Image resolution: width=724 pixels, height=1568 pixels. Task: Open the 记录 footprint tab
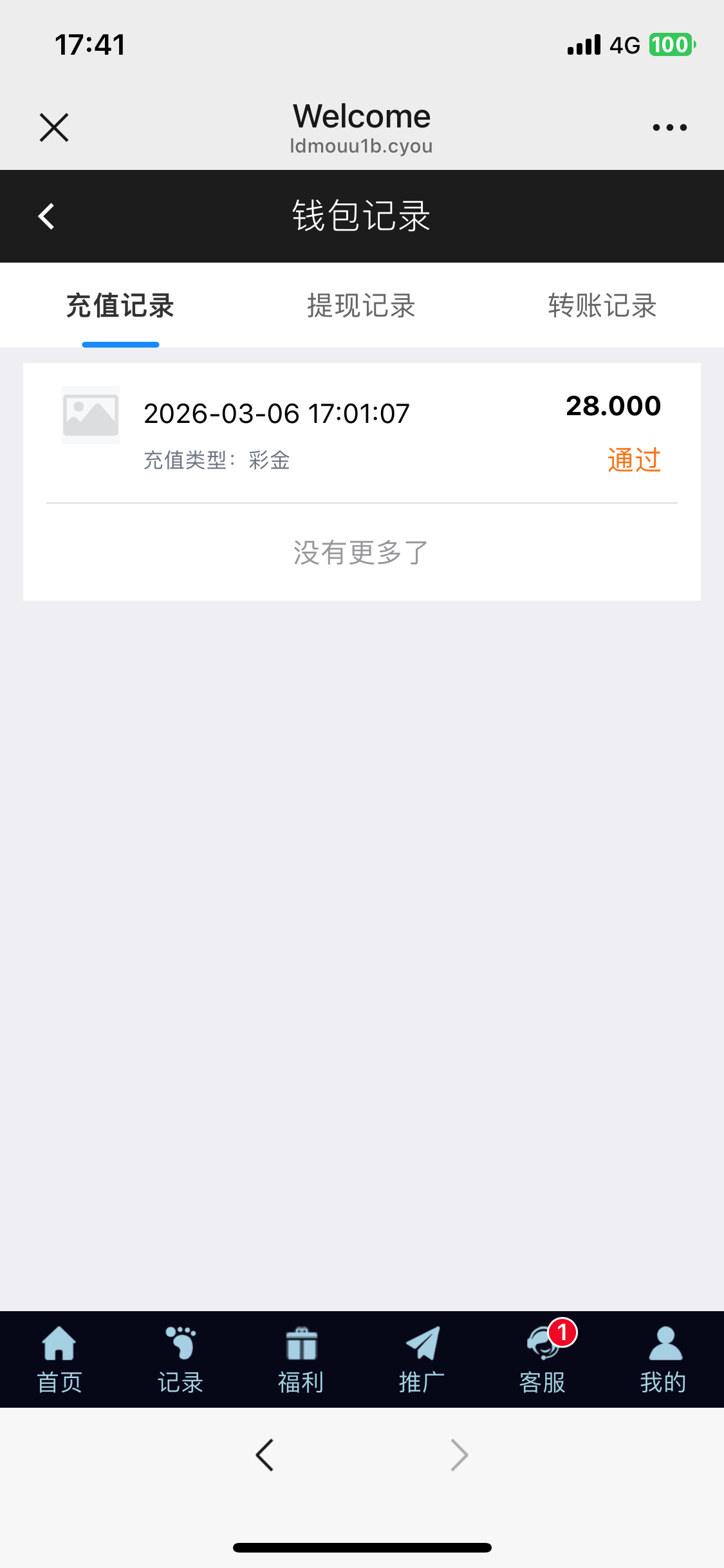[180, 1359]
